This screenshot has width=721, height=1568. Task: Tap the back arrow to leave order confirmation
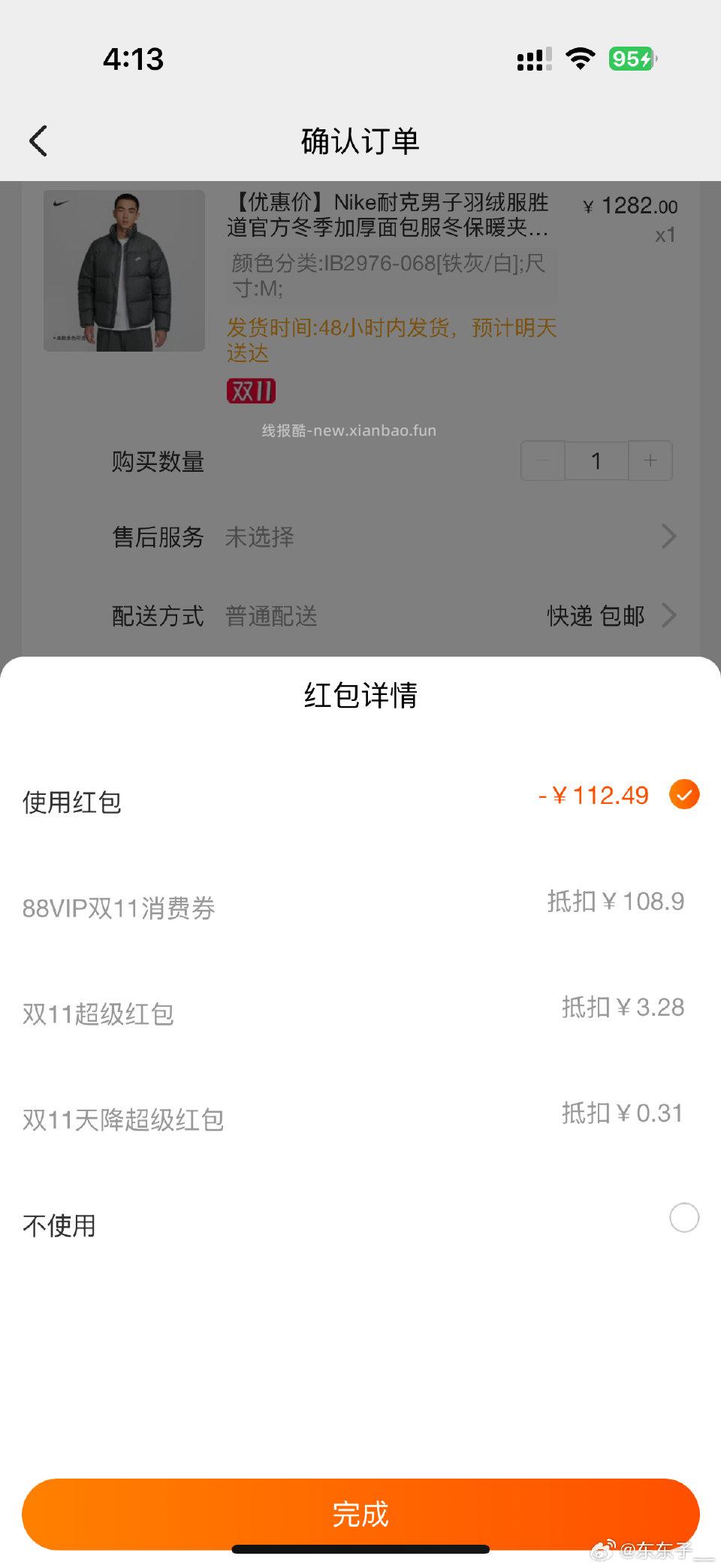coord(38,140)
